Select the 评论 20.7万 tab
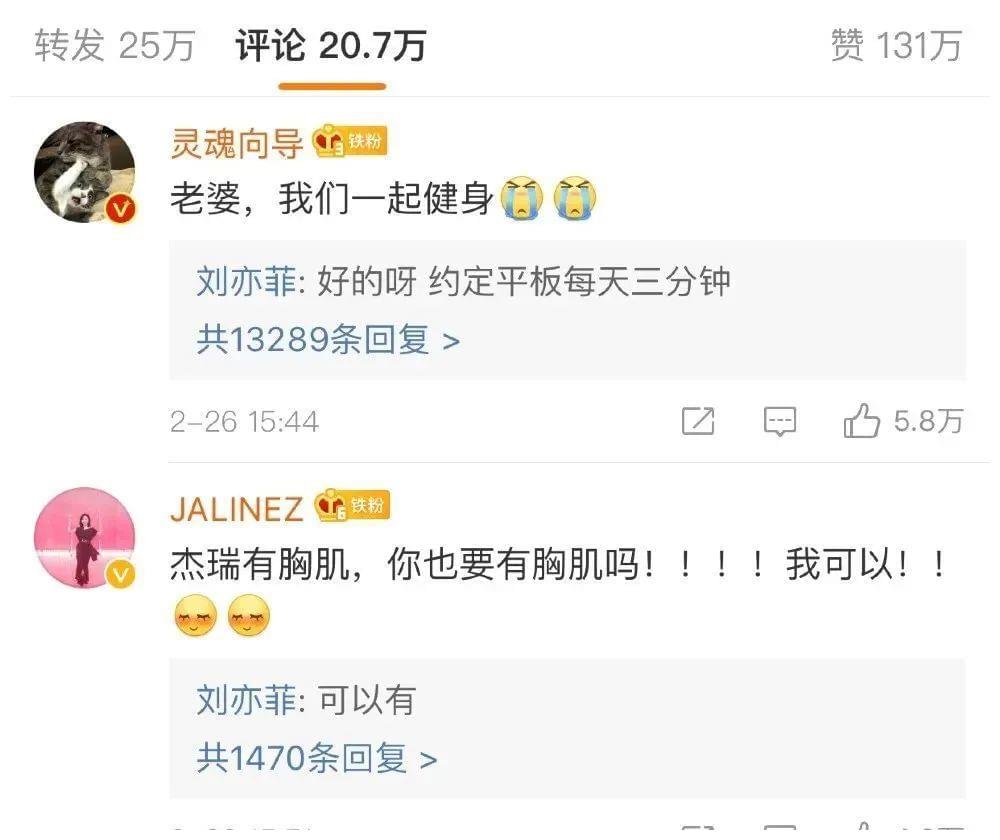The width and height of the screenshot is (1000, 840). click(x=331, y=45)
